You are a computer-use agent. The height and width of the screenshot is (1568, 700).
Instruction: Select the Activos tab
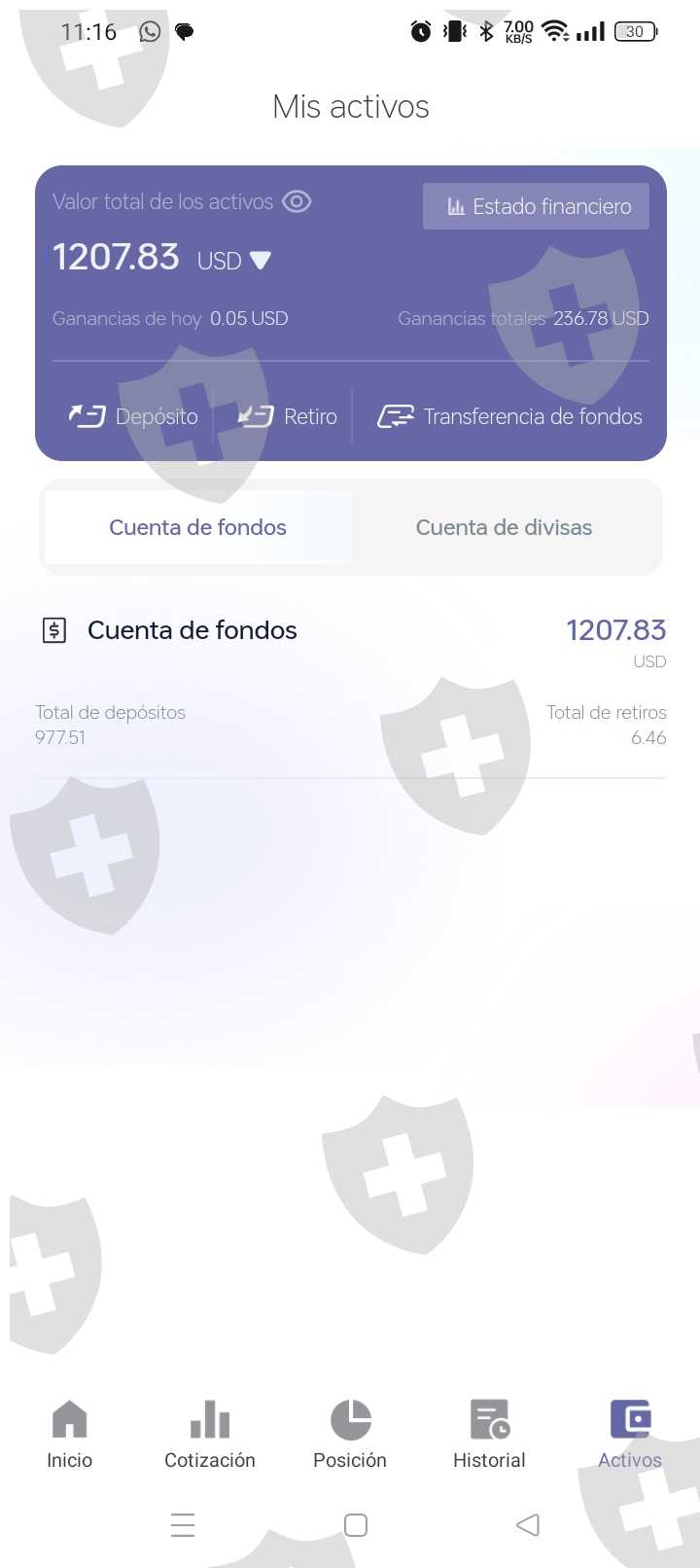tap(630, 1435)
